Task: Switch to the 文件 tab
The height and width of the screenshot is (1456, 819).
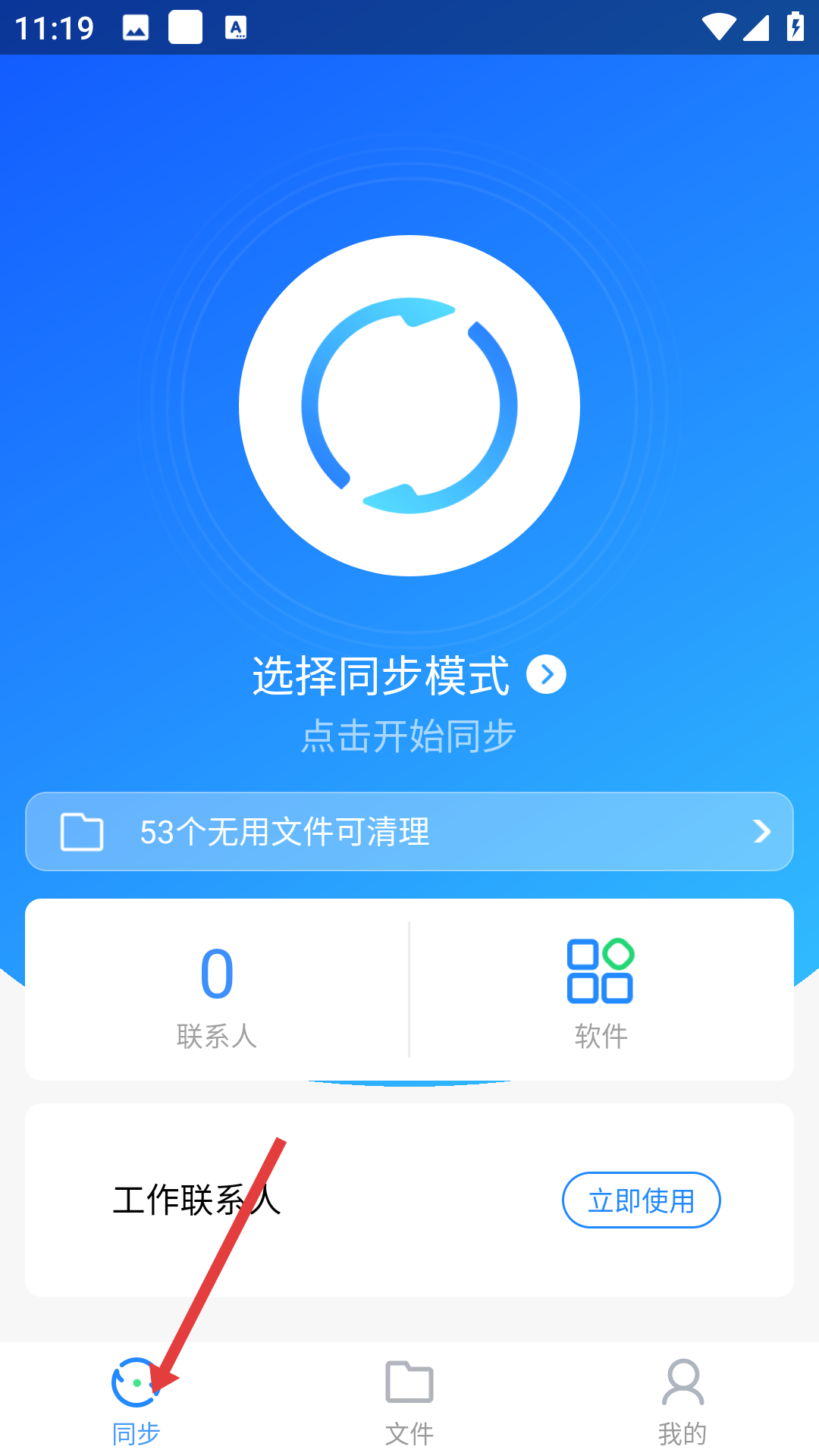Action: pyautogui.click(x=409, y=1401)
